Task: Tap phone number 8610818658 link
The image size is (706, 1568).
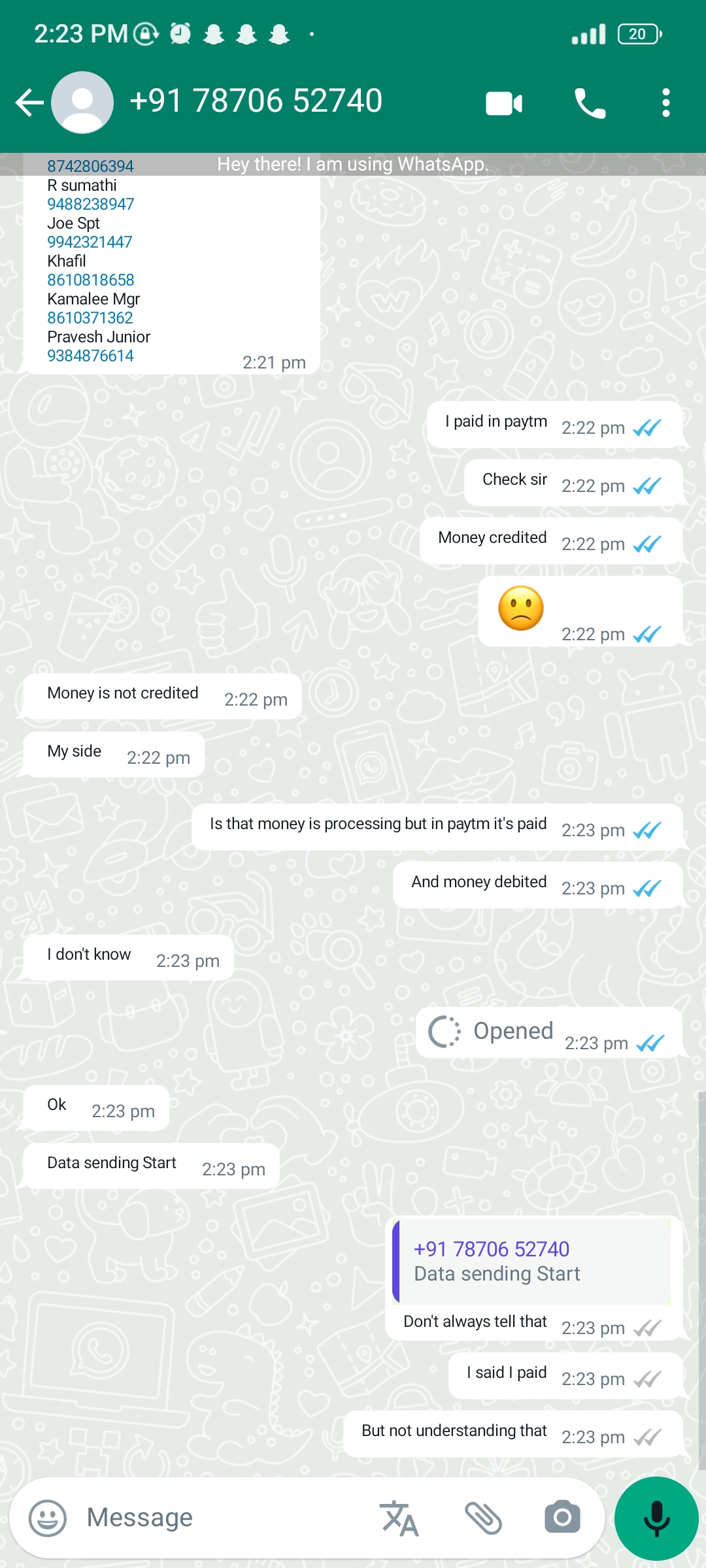Action: (90, 280)
